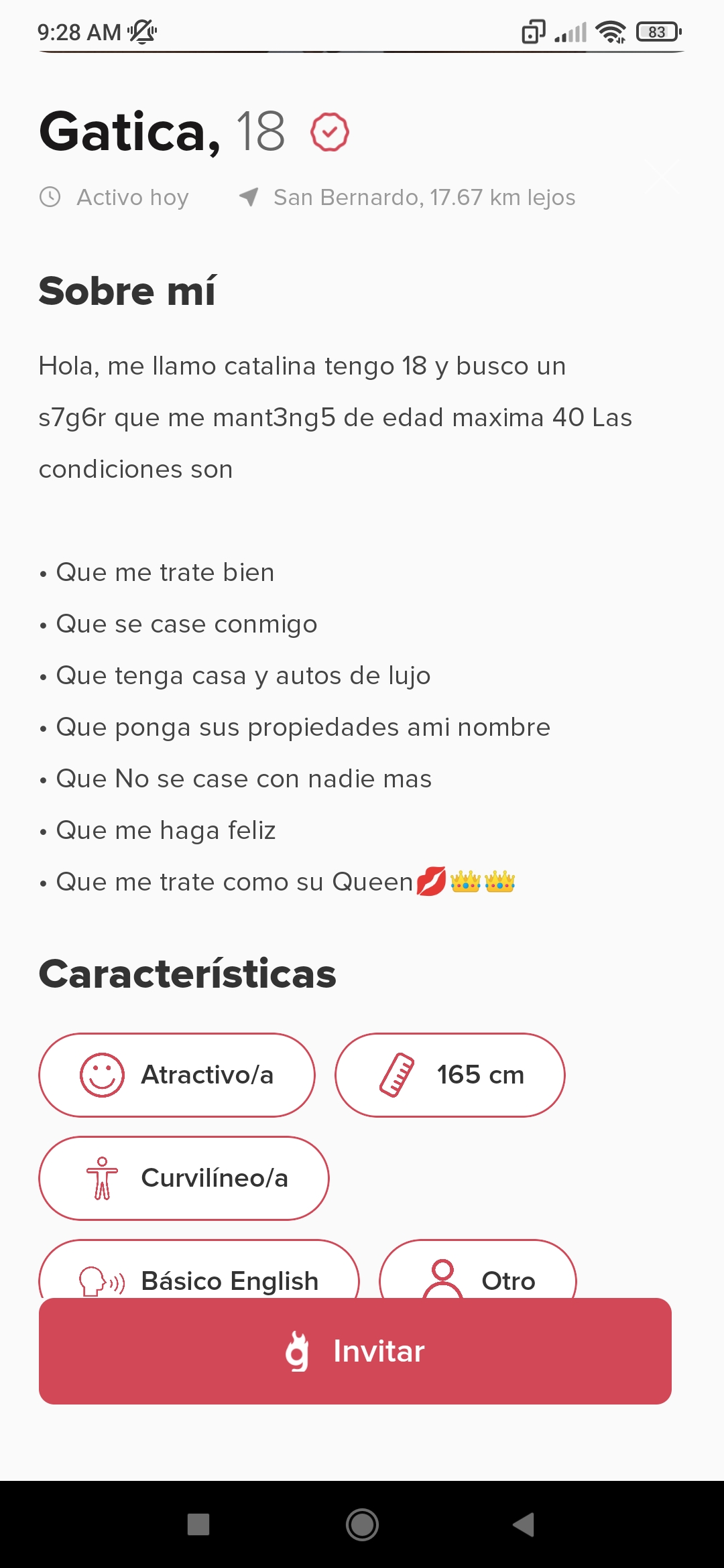The width and height of the screenshot is (724, 1568).
Task: Close the profile with the faint X
Action: tap(662, 177)
